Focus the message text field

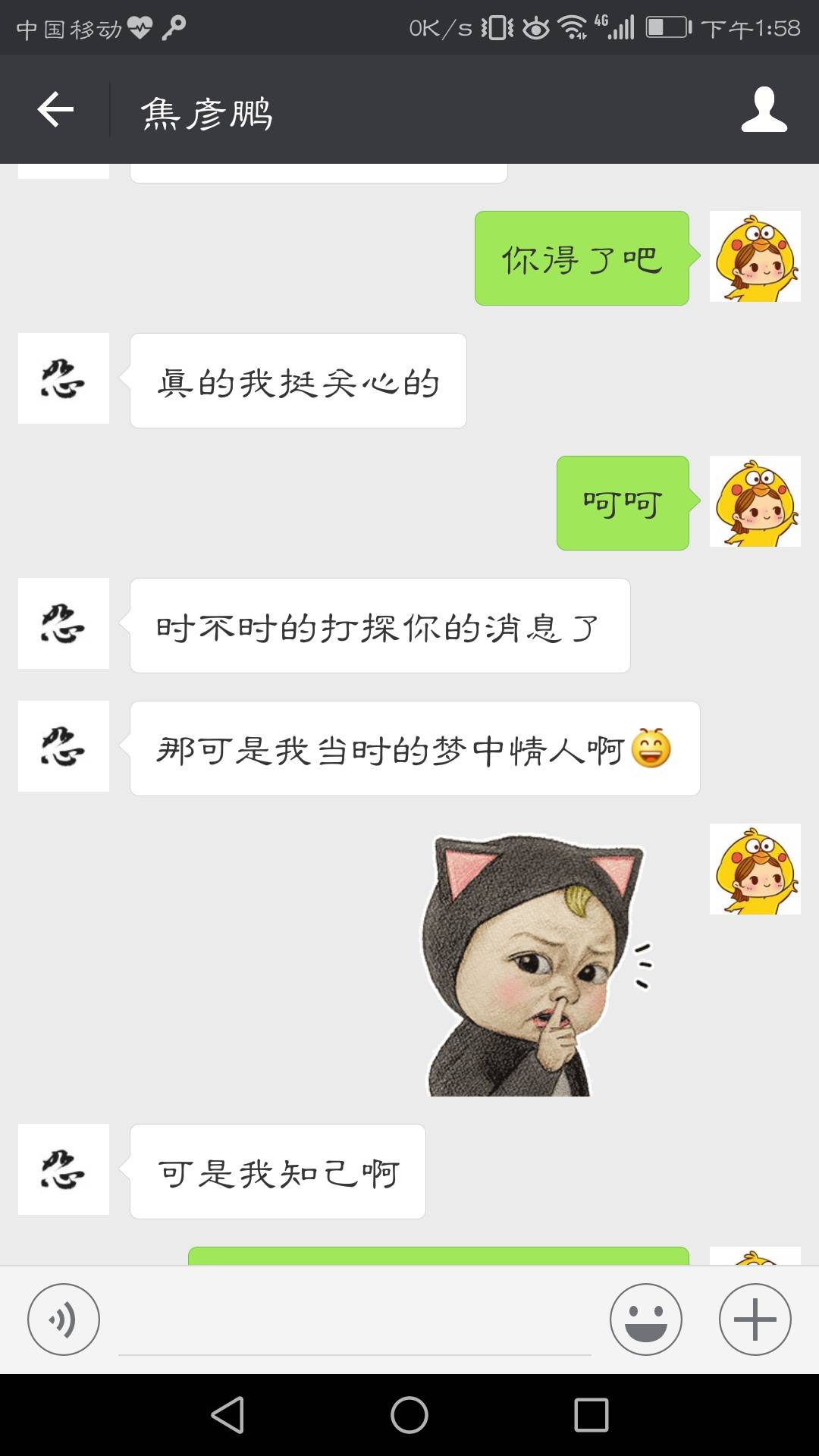354,1323
